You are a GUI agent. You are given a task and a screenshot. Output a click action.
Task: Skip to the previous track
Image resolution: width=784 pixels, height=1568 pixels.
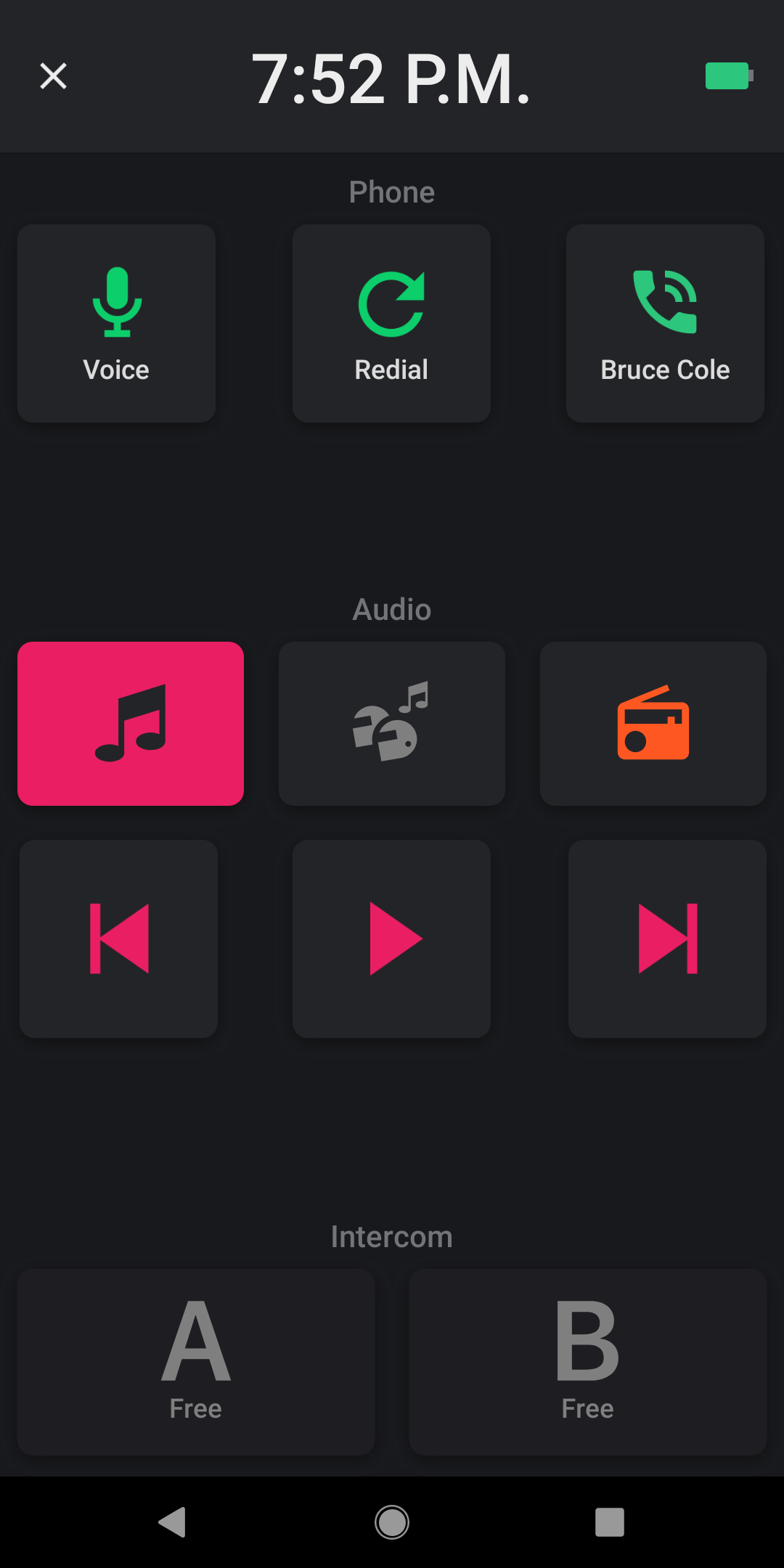118,939
